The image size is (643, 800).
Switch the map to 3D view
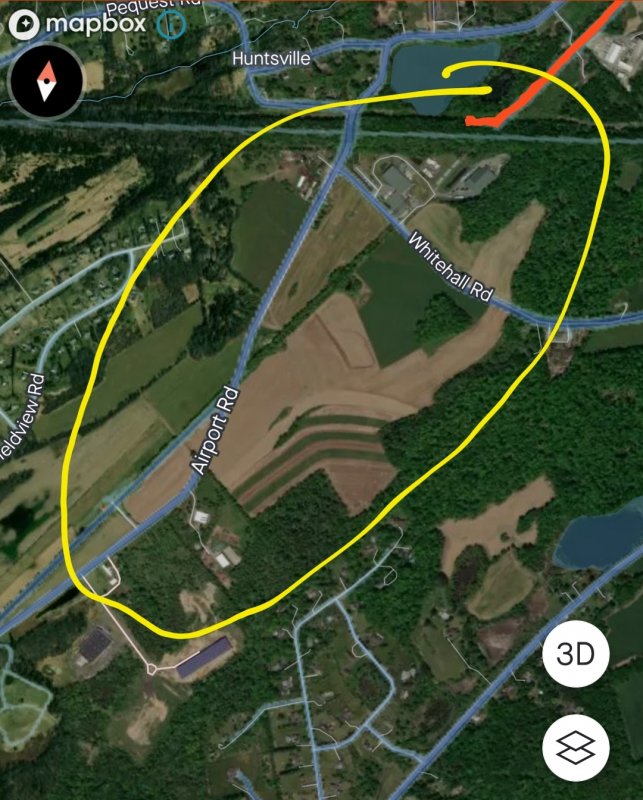[575, 655]
